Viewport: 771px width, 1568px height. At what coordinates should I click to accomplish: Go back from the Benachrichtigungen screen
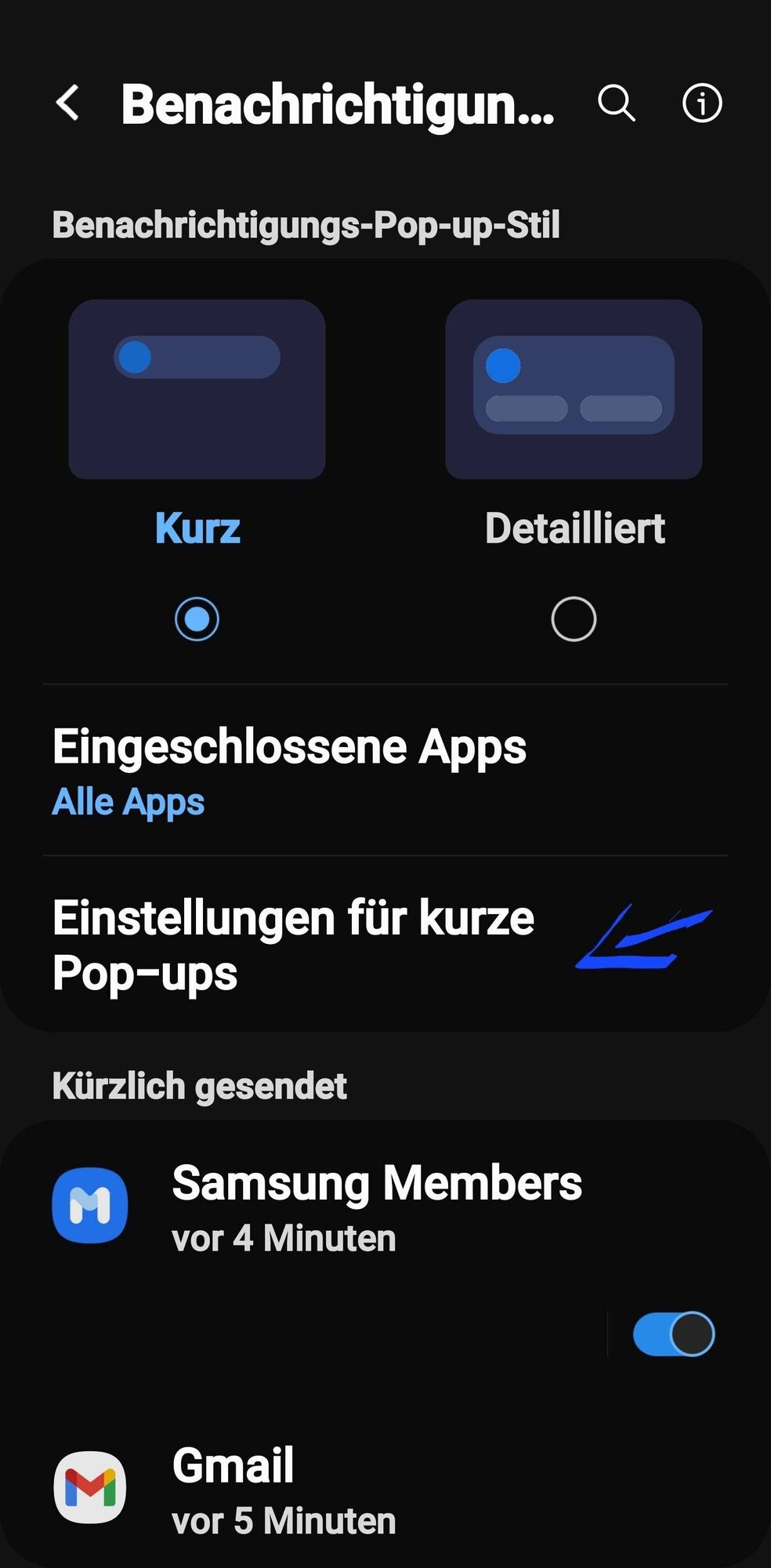68,103
